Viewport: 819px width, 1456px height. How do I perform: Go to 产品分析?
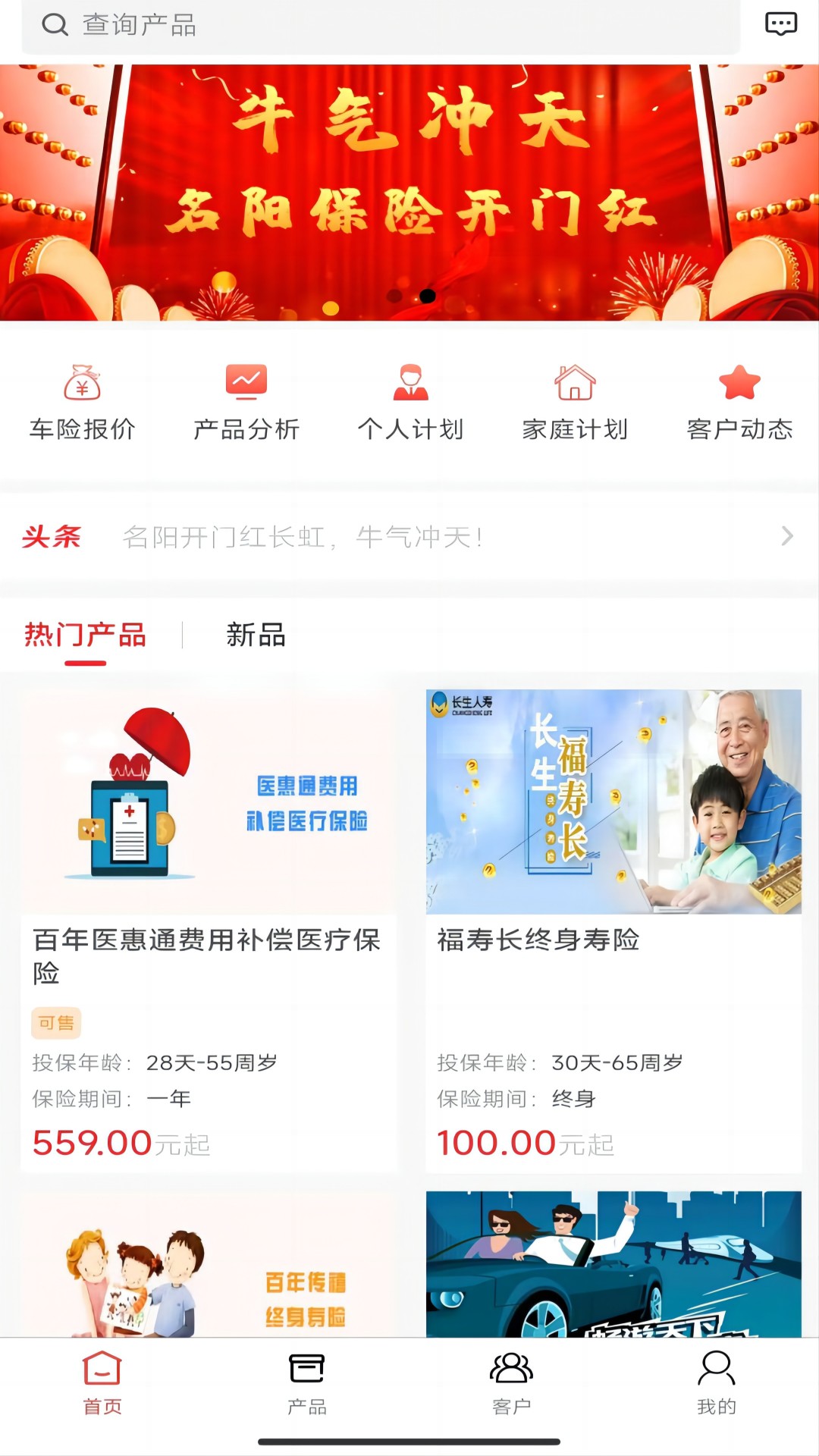click(246, 402)
